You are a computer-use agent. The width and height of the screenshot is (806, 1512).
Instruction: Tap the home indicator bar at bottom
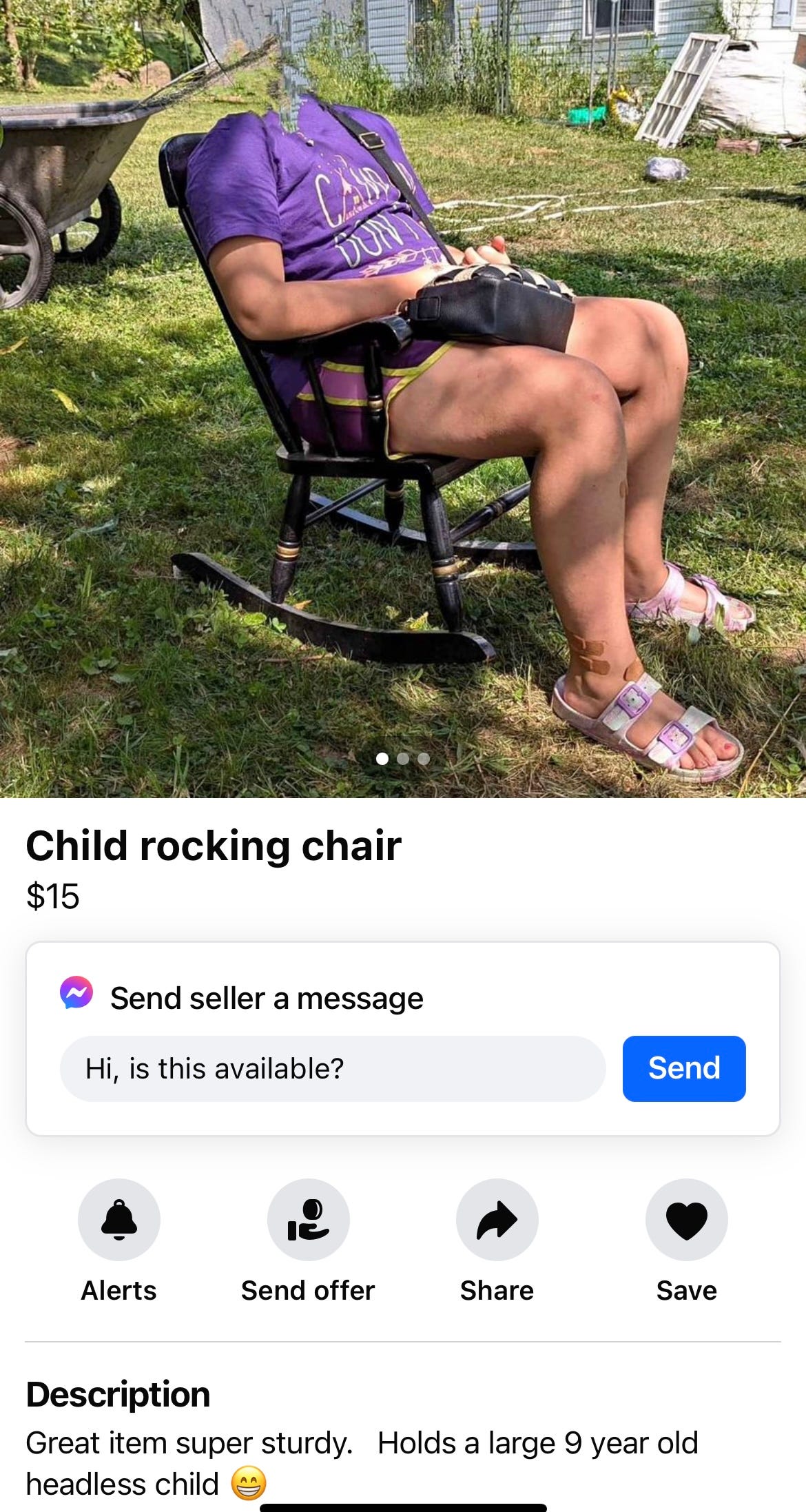[x=403, y=1507]
